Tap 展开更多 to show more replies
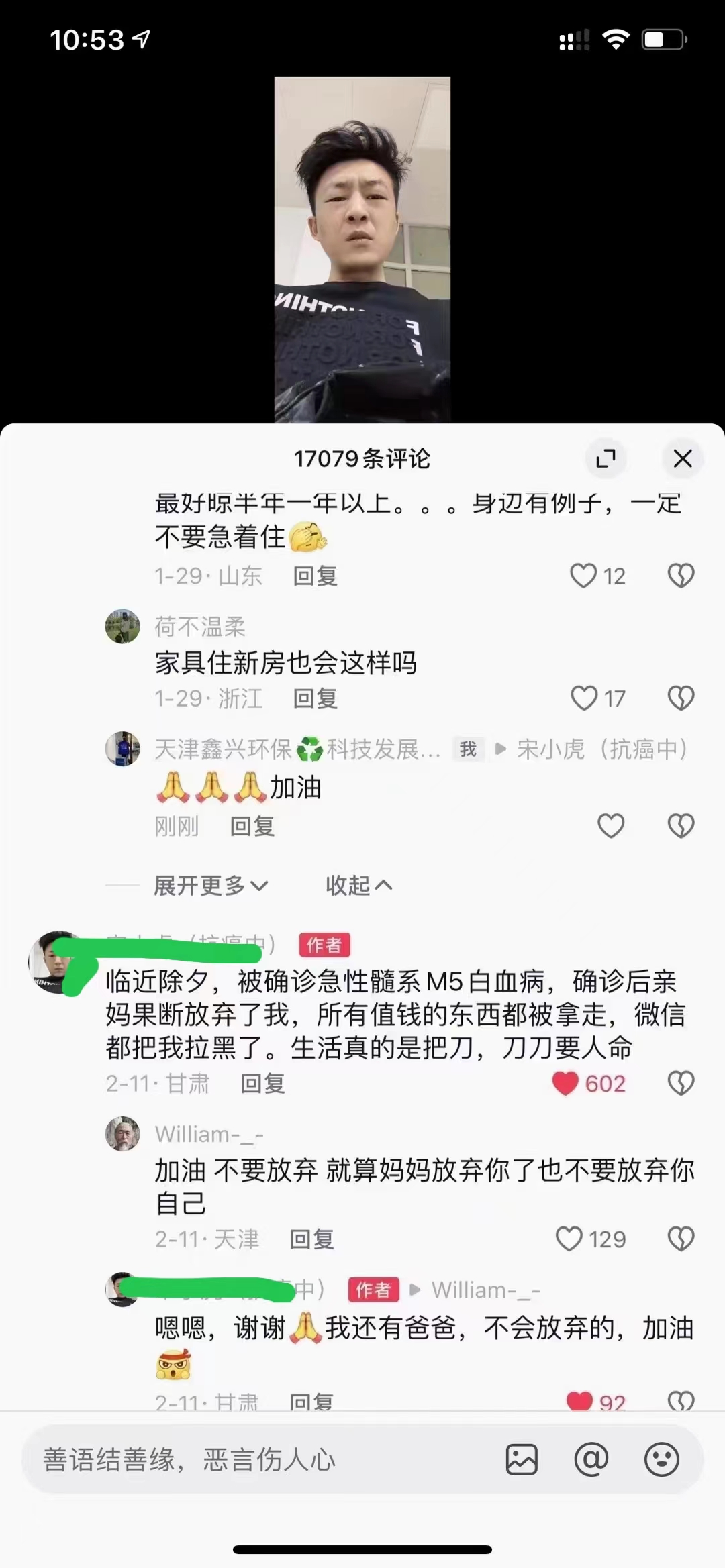The height and width of the screenshot is (1568, 725). pos(211,886)
